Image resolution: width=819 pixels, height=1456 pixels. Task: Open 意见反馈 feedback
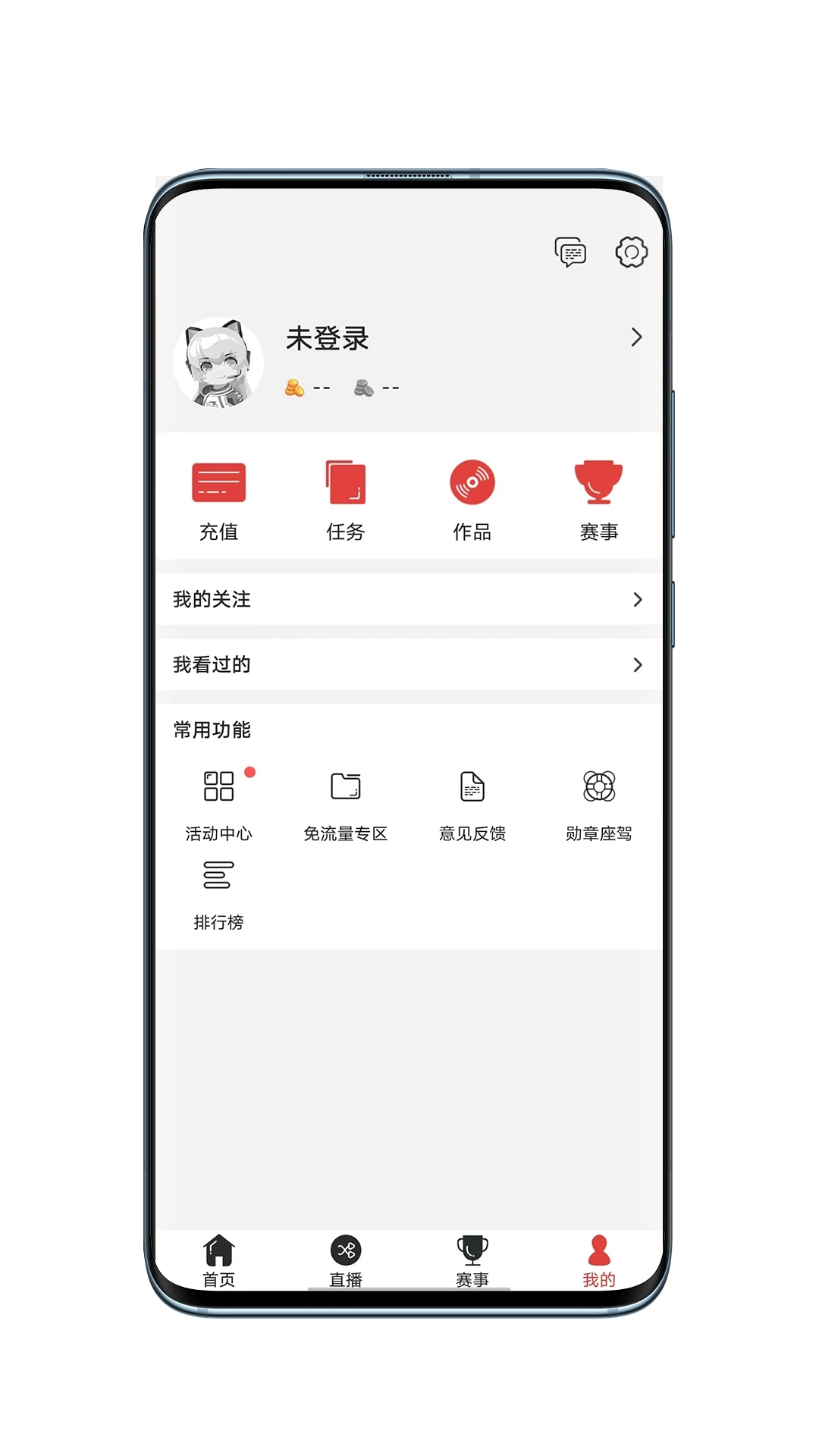point(472,804)
